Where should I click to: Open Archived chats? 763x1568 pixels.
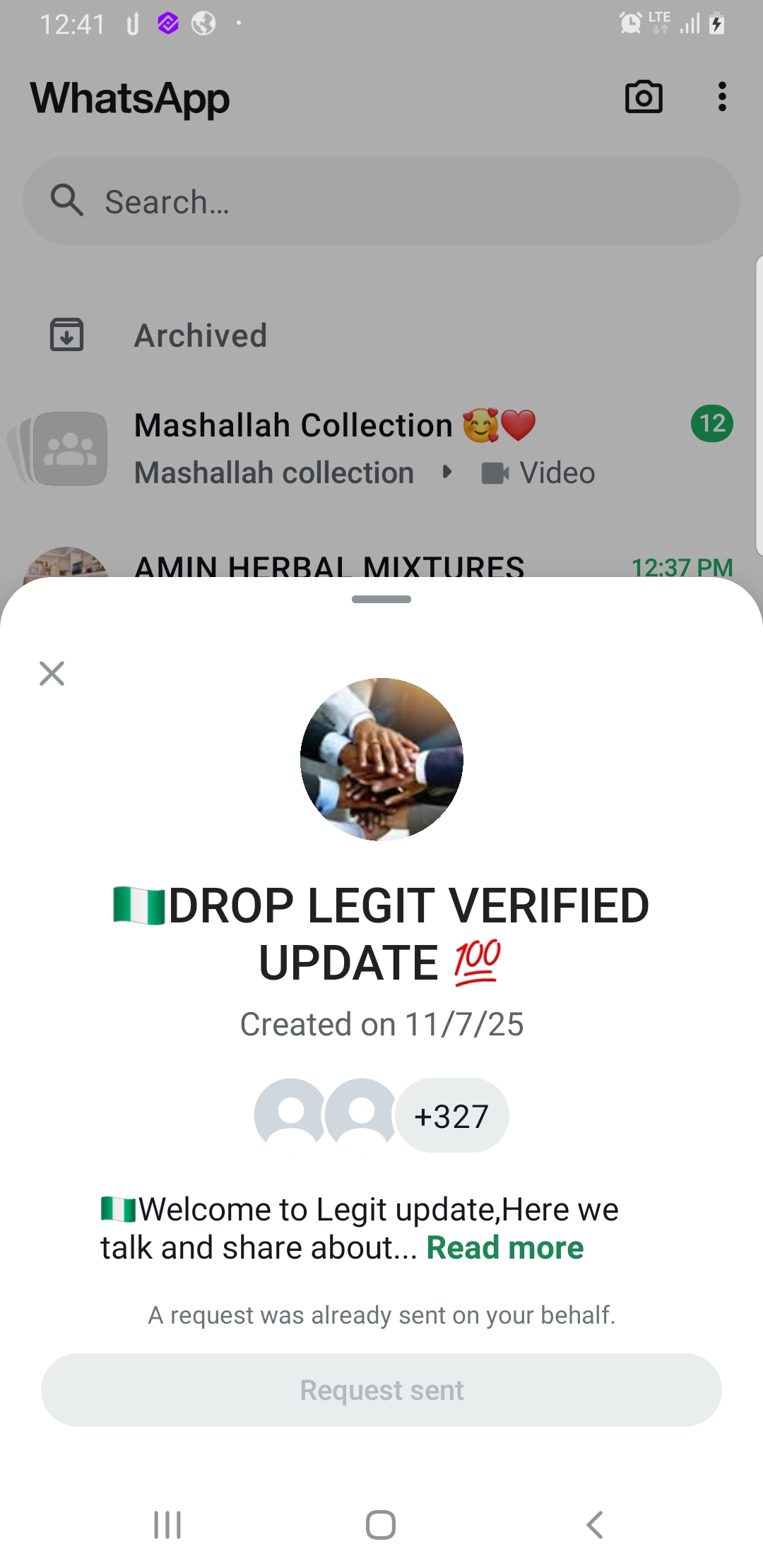(201, 335)
